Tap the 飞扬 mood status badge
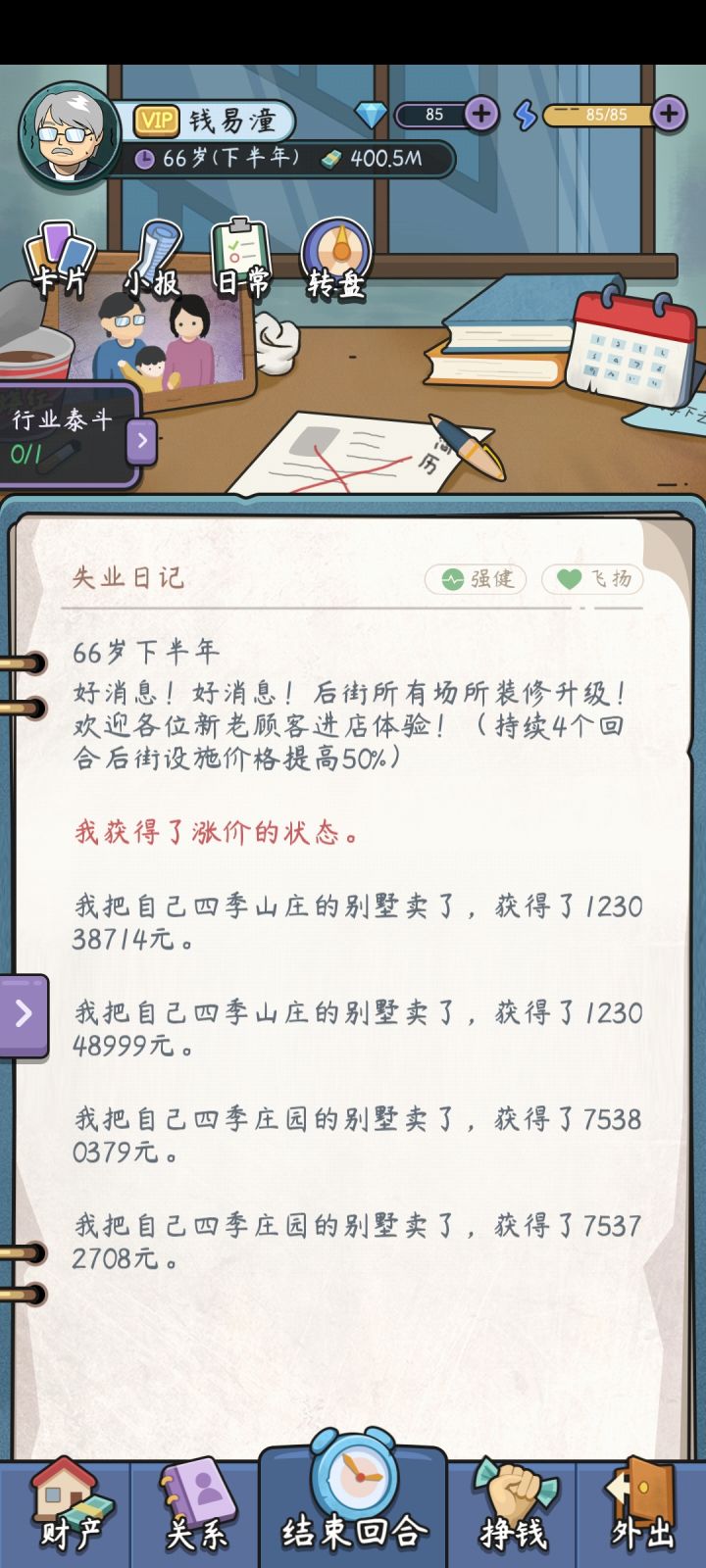 click(593, 580)
